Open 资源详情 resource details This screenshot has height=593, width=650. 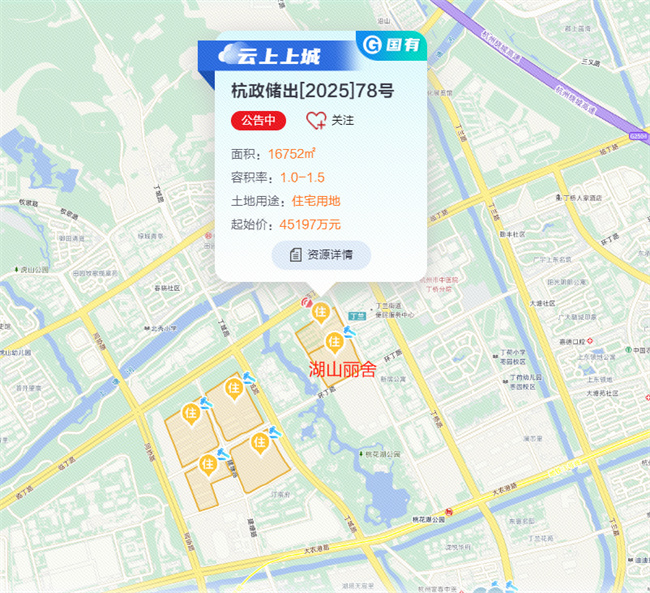pos(320,255)
